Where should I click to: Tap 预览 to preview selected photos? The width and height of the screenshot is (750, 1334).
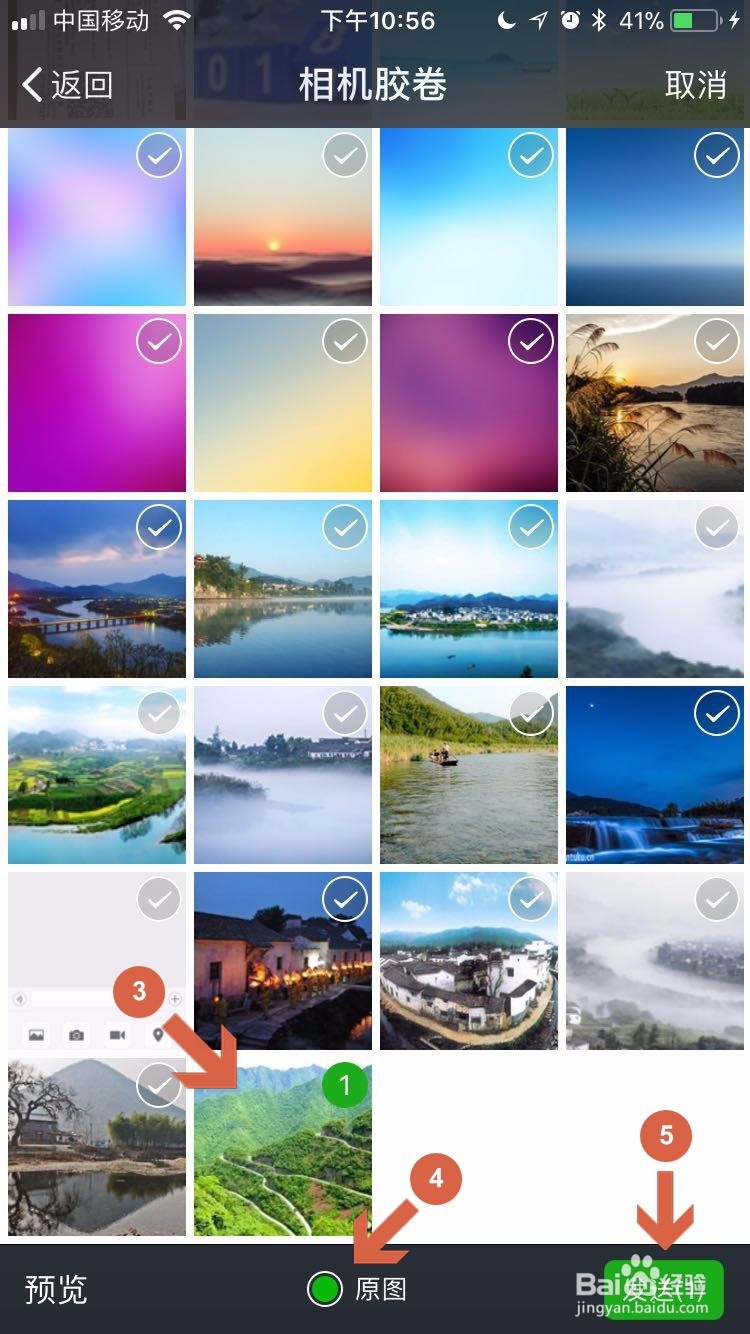tap(58, 1290)
